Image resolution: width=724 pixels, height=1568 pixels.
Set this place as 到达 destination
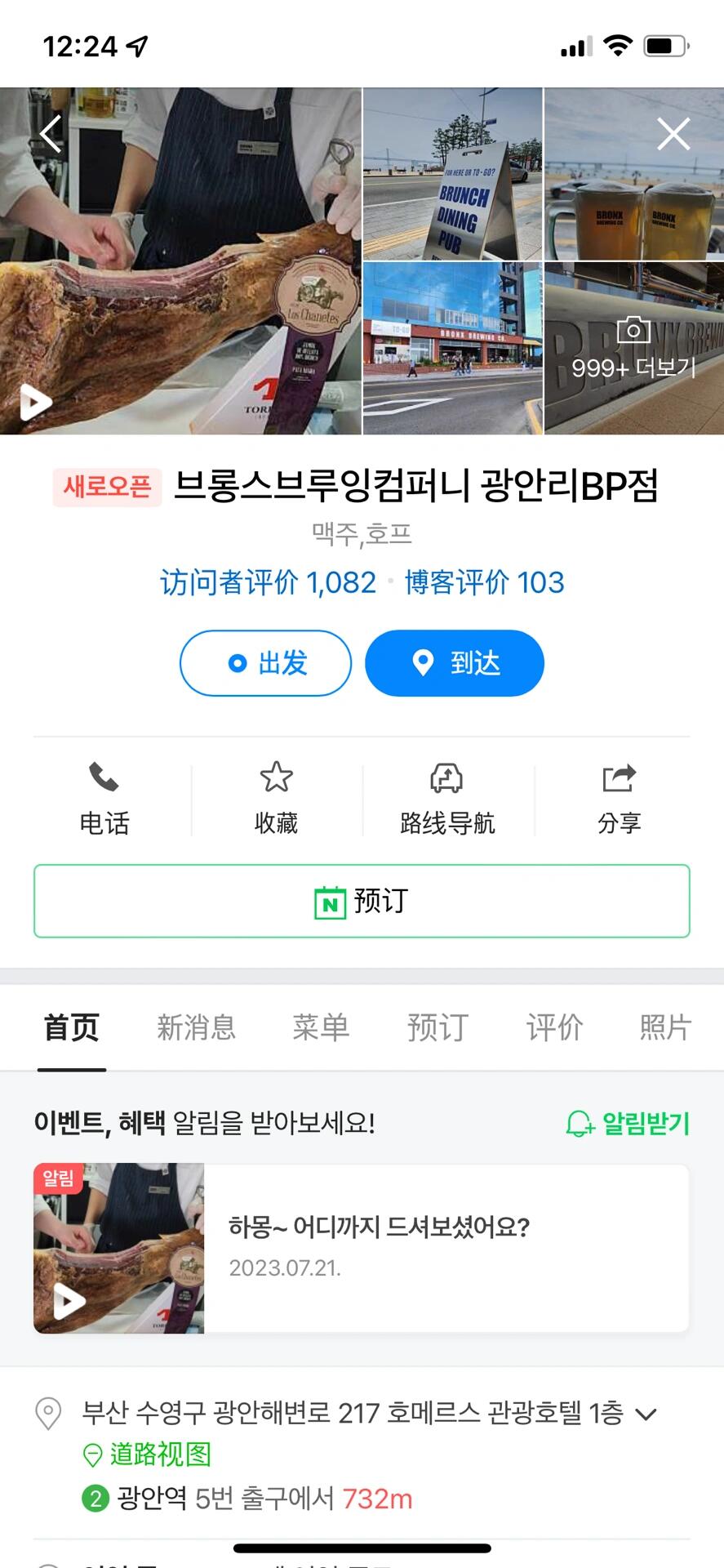[454, 663]
